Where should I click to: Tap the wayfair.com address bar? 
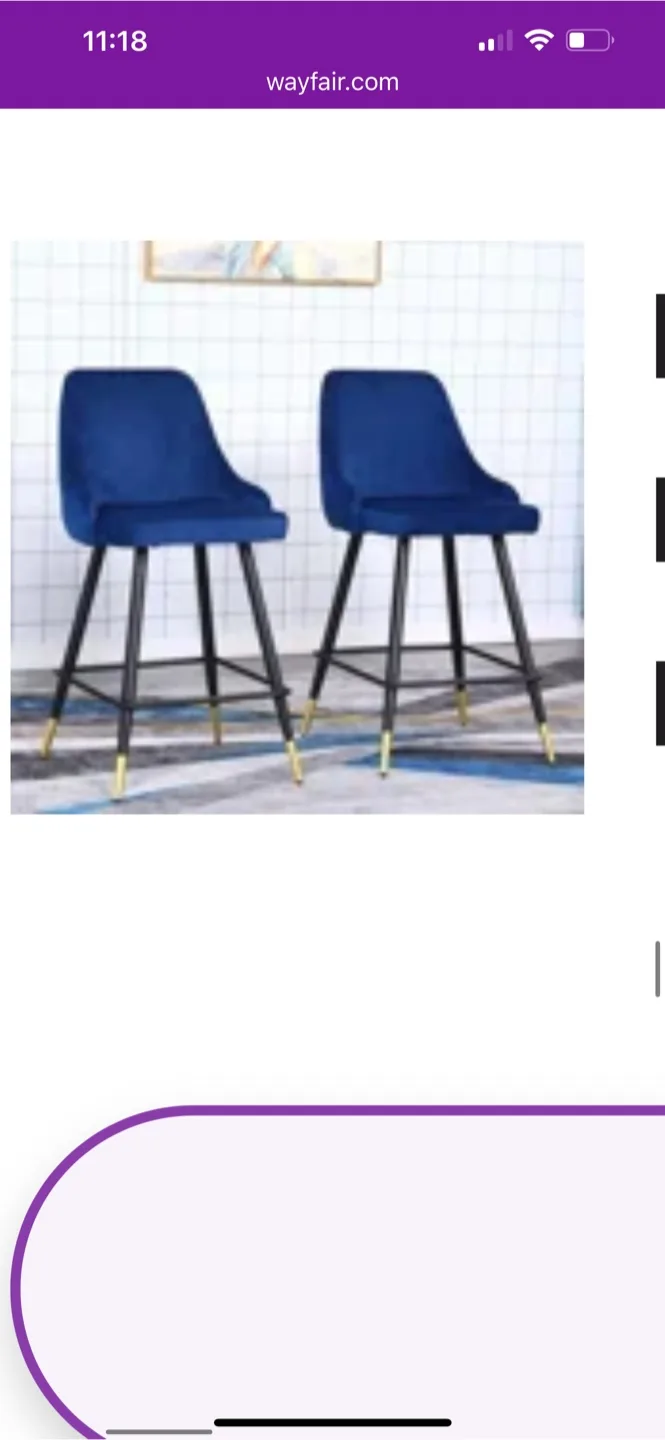point(332,82)
